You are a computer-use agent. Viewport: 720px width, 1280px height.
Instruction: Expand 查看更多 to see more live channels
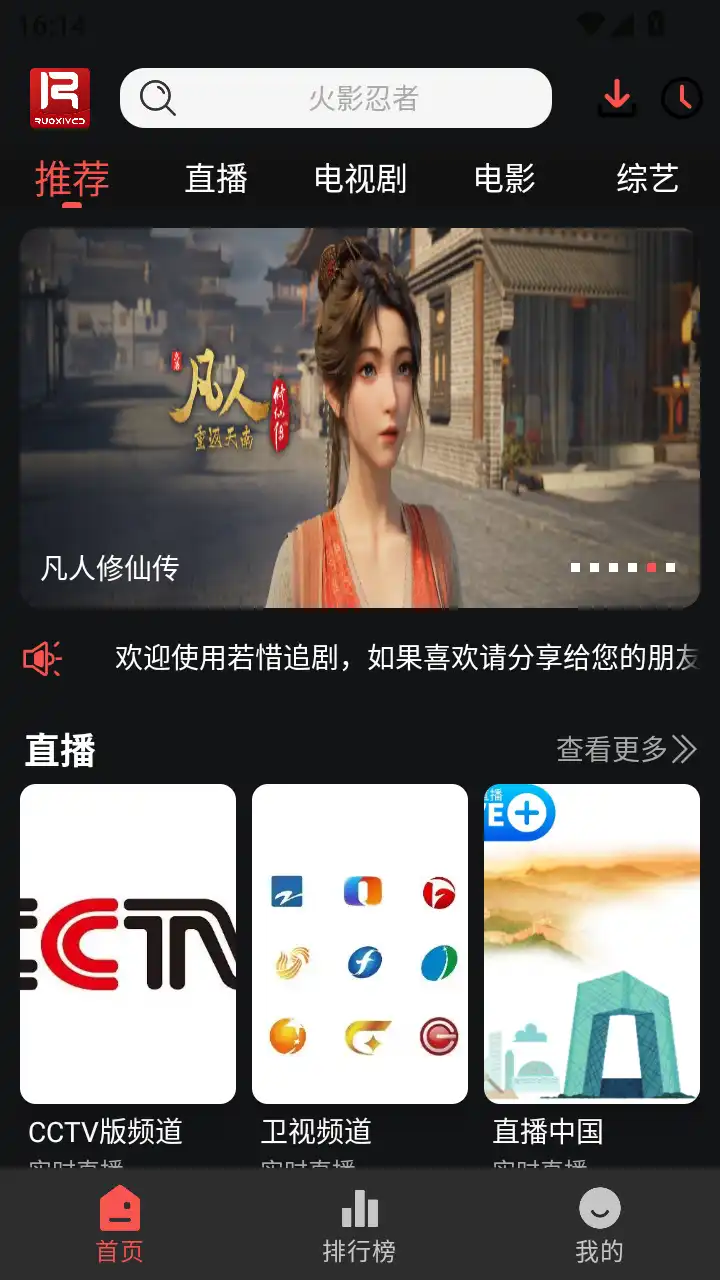pyautogui.click(x=608, y=748)
